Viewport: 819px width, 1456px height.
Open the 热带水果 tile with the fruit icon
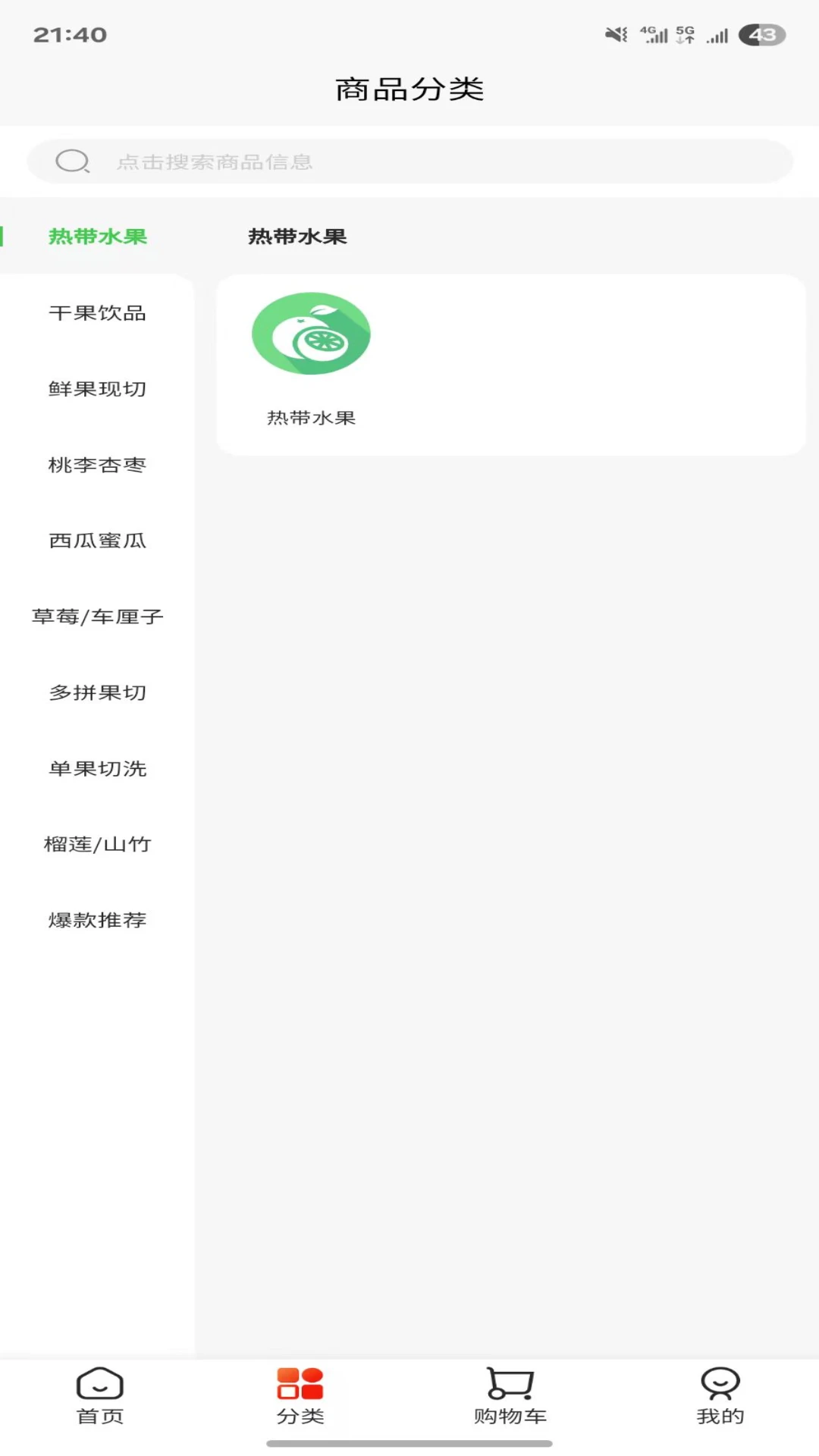311,356
